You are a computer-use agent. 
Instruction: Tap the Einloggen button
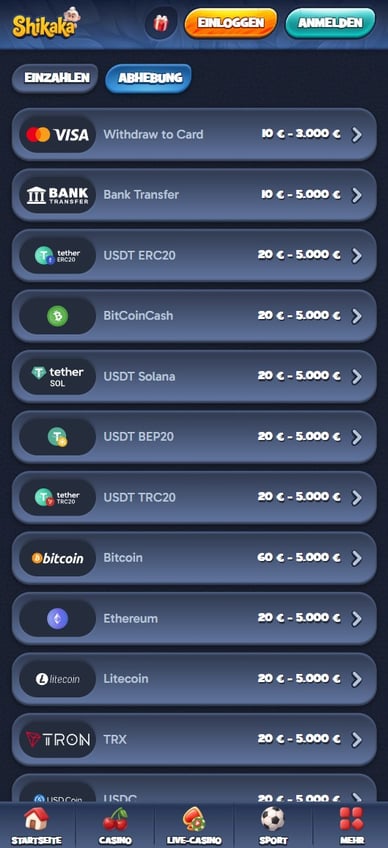[231, 23]
